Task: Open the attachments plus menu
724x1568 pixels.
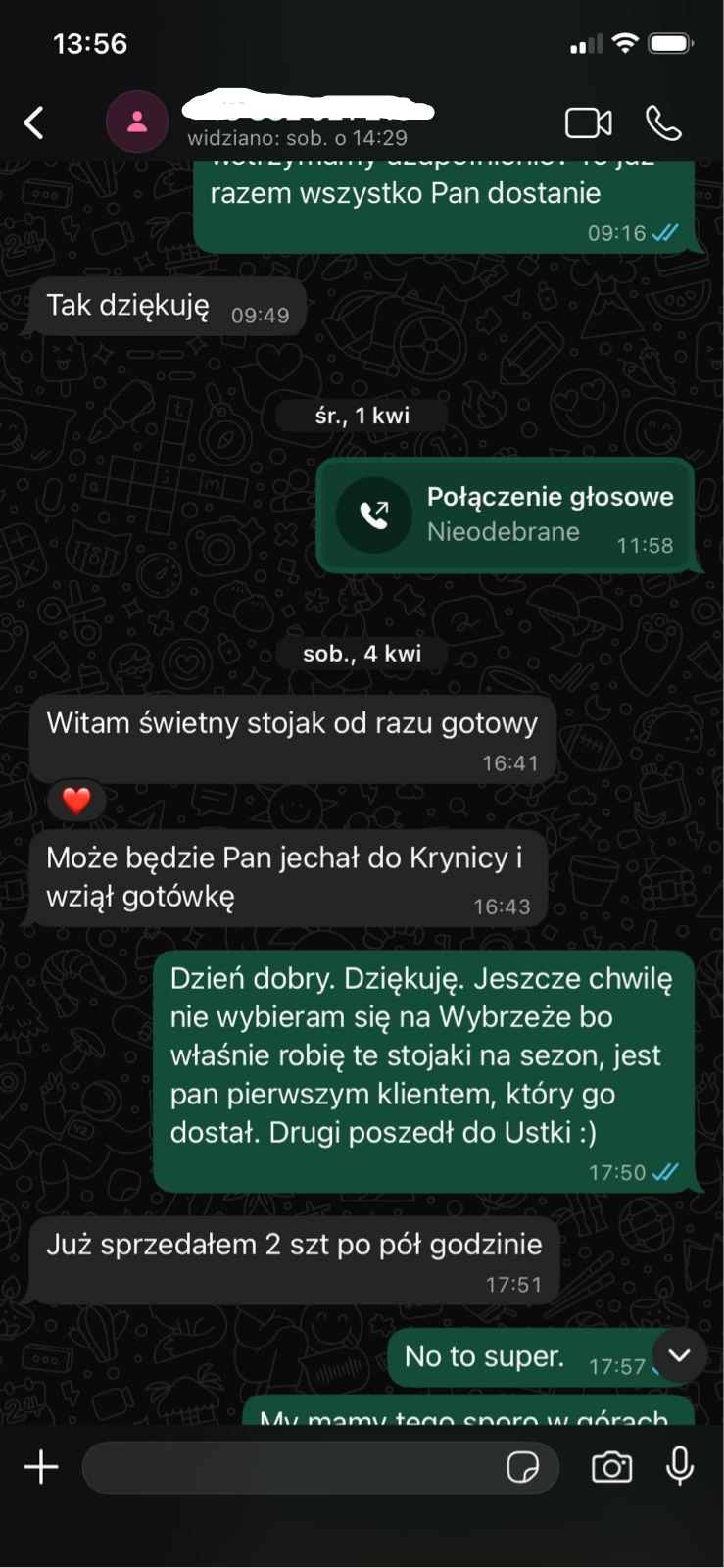Action: pos(41,1467)
